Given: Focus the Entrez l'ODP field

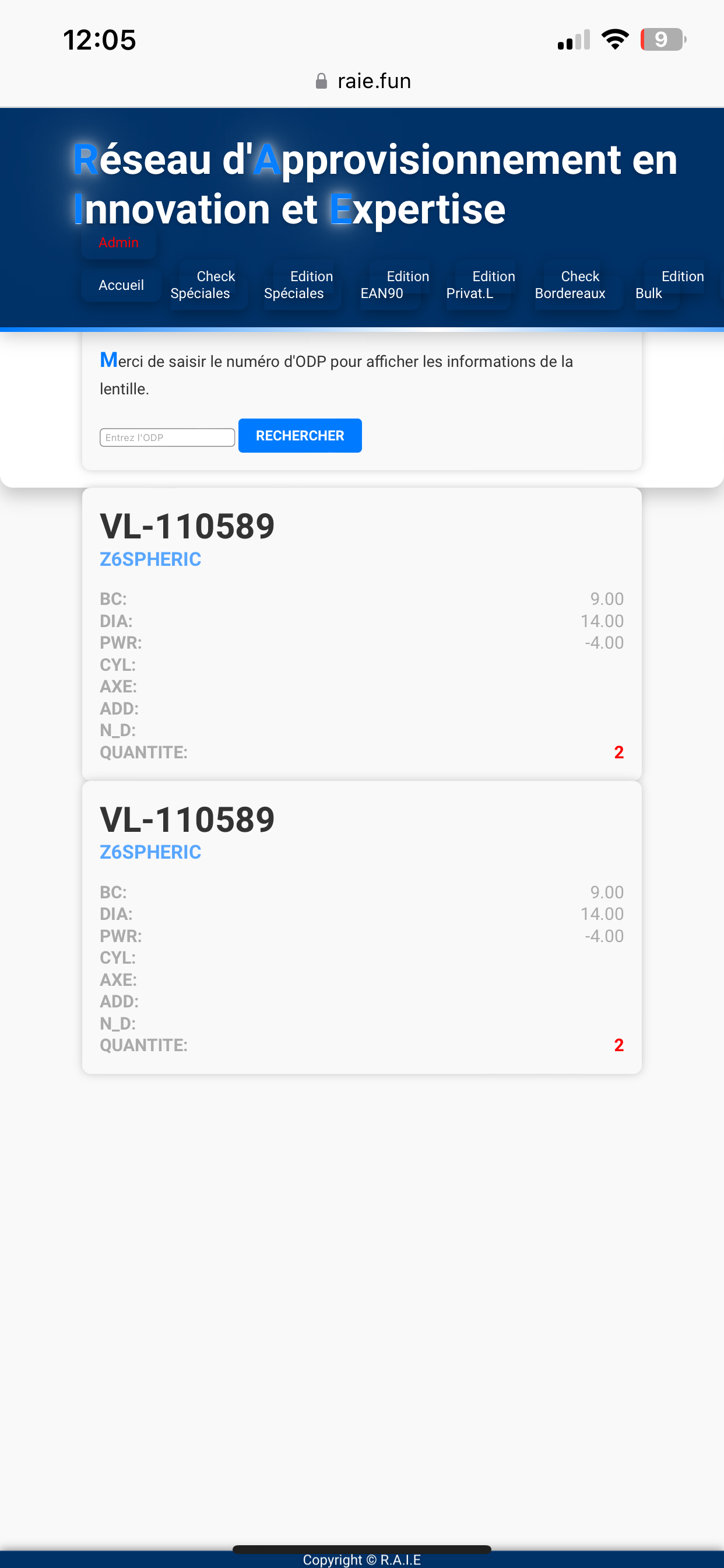Looking at the screenshot, I should pyautogui.click(x=167, y=437).
